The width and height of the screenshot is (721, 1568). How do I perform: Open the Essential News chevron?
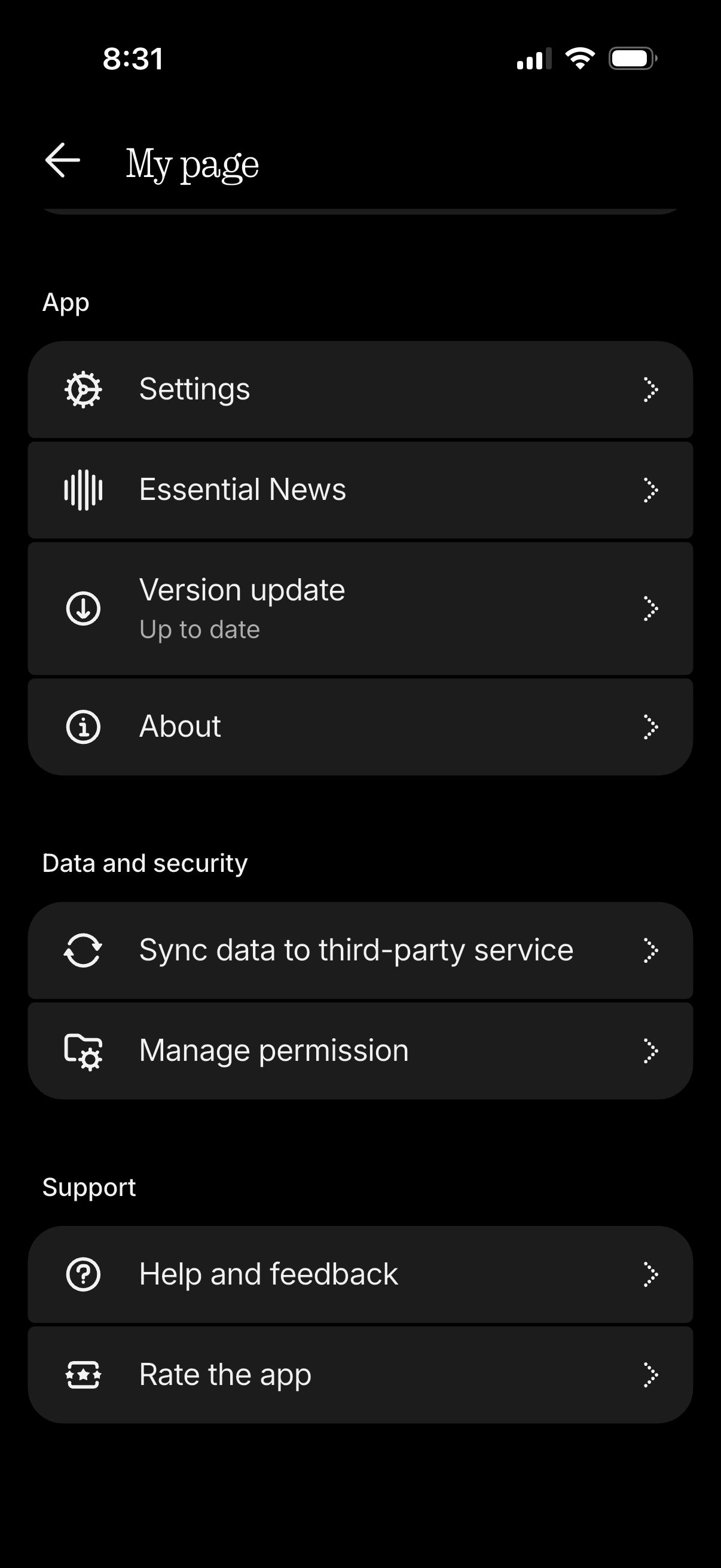650,489
